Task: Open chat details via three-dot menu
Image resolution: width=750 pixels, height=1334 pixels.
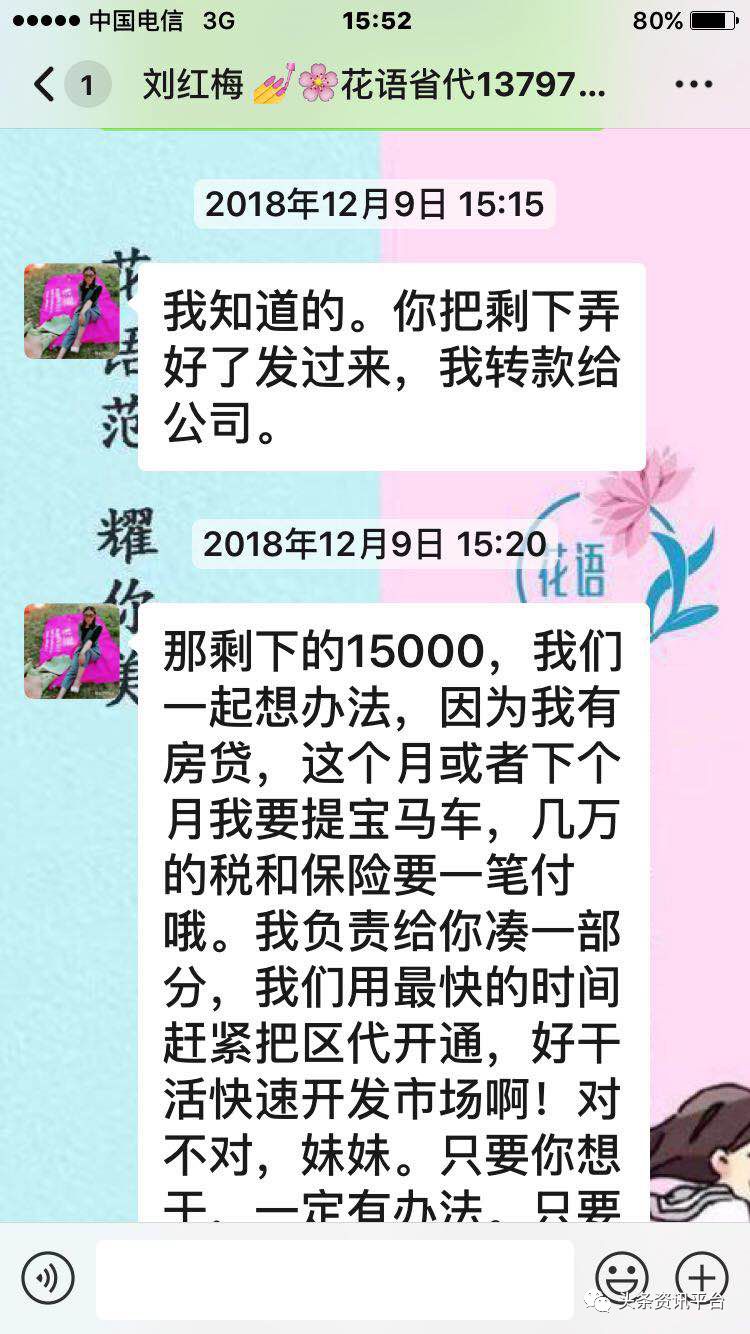Action: 694,85
